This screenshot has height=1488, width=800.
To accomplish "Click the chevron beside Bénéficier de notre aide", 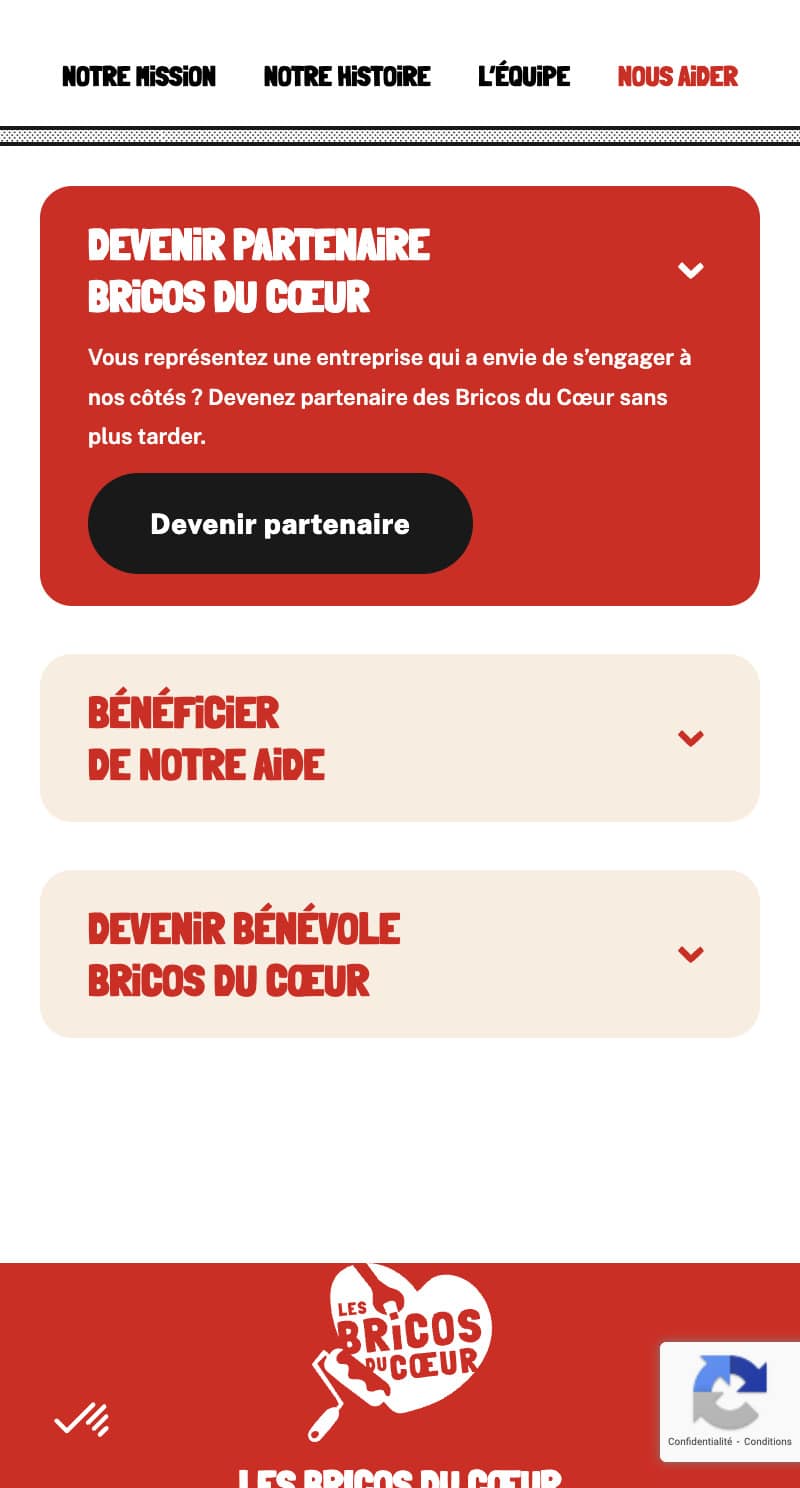I will (690, 738).
